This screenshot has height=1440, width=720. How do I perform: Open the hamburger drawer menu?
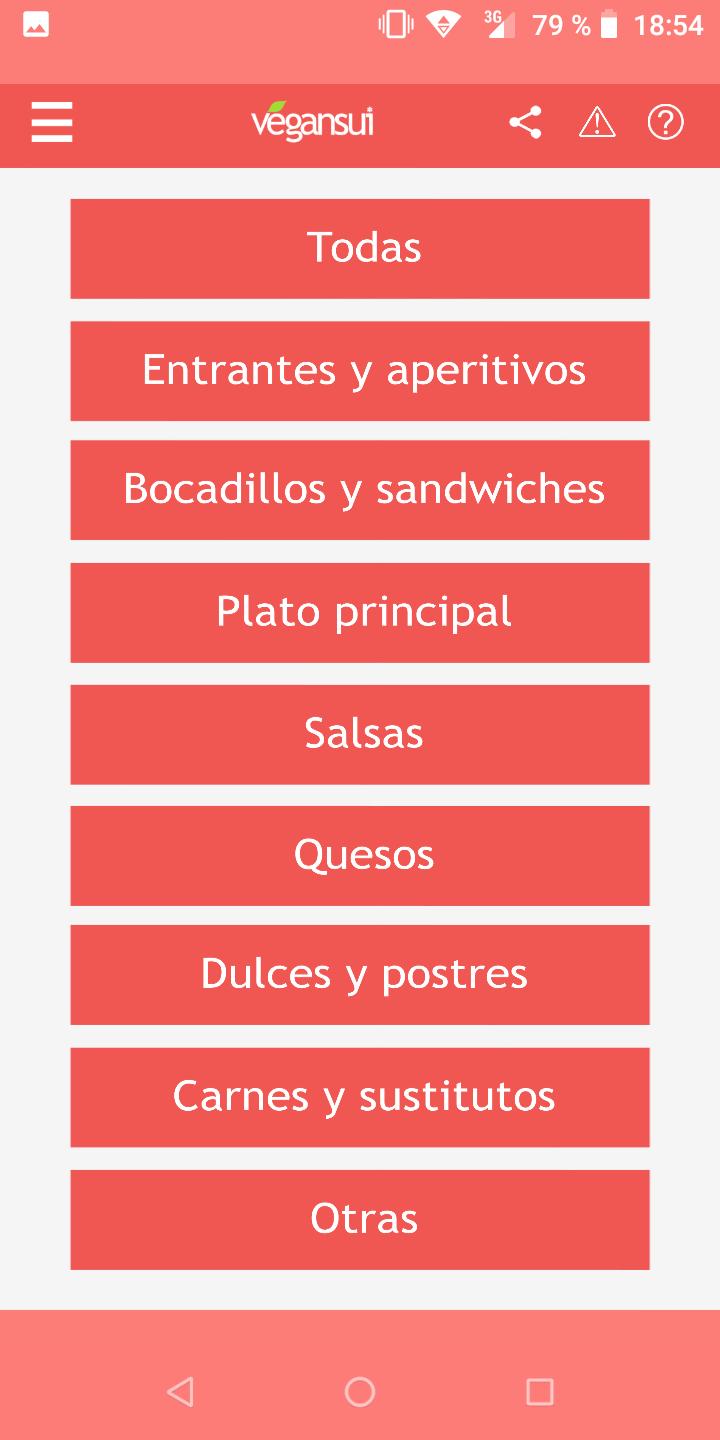(52, 123)
